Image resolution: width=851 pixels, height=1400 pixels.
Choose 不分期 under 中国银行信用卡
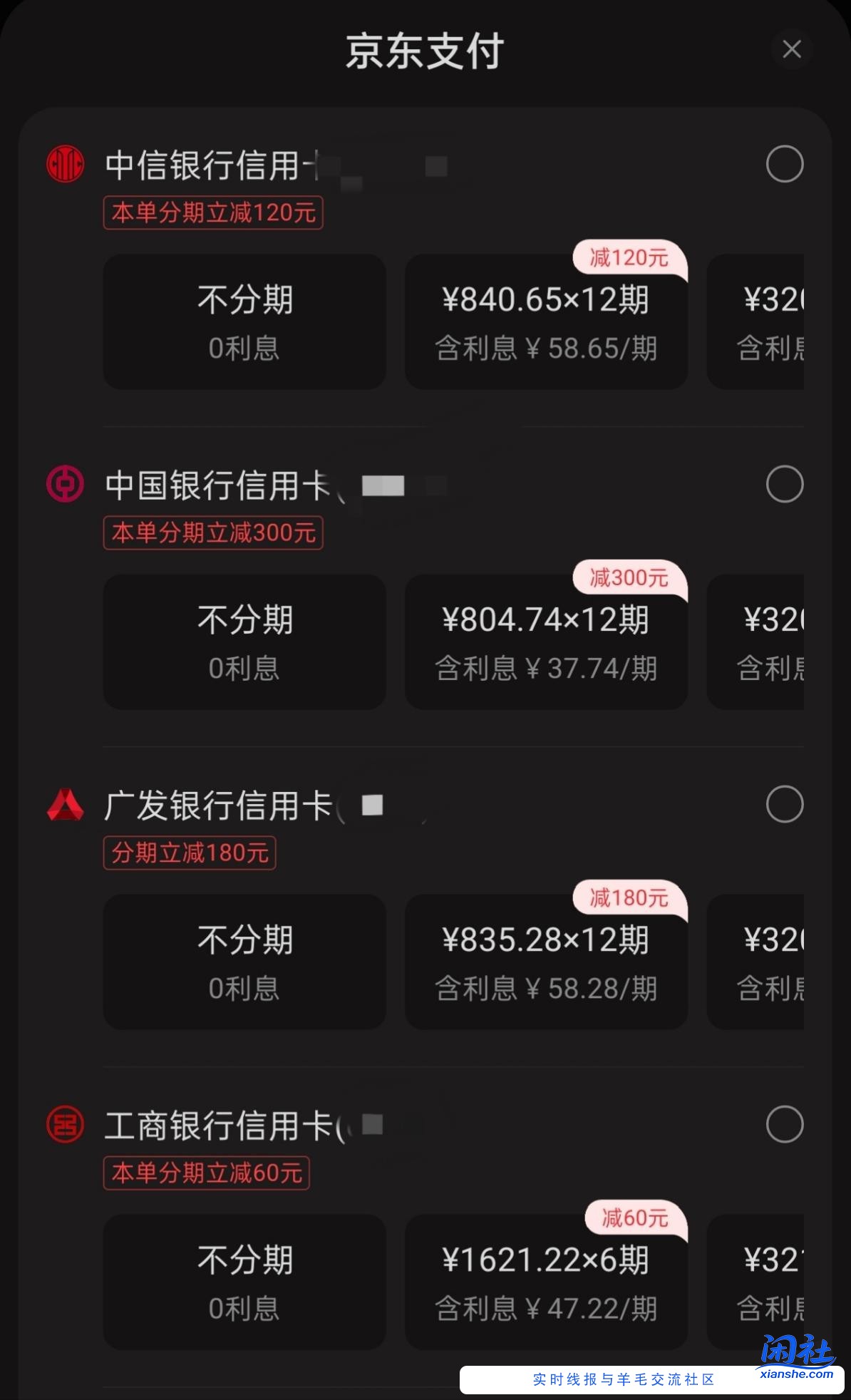[x=244, y=642]
